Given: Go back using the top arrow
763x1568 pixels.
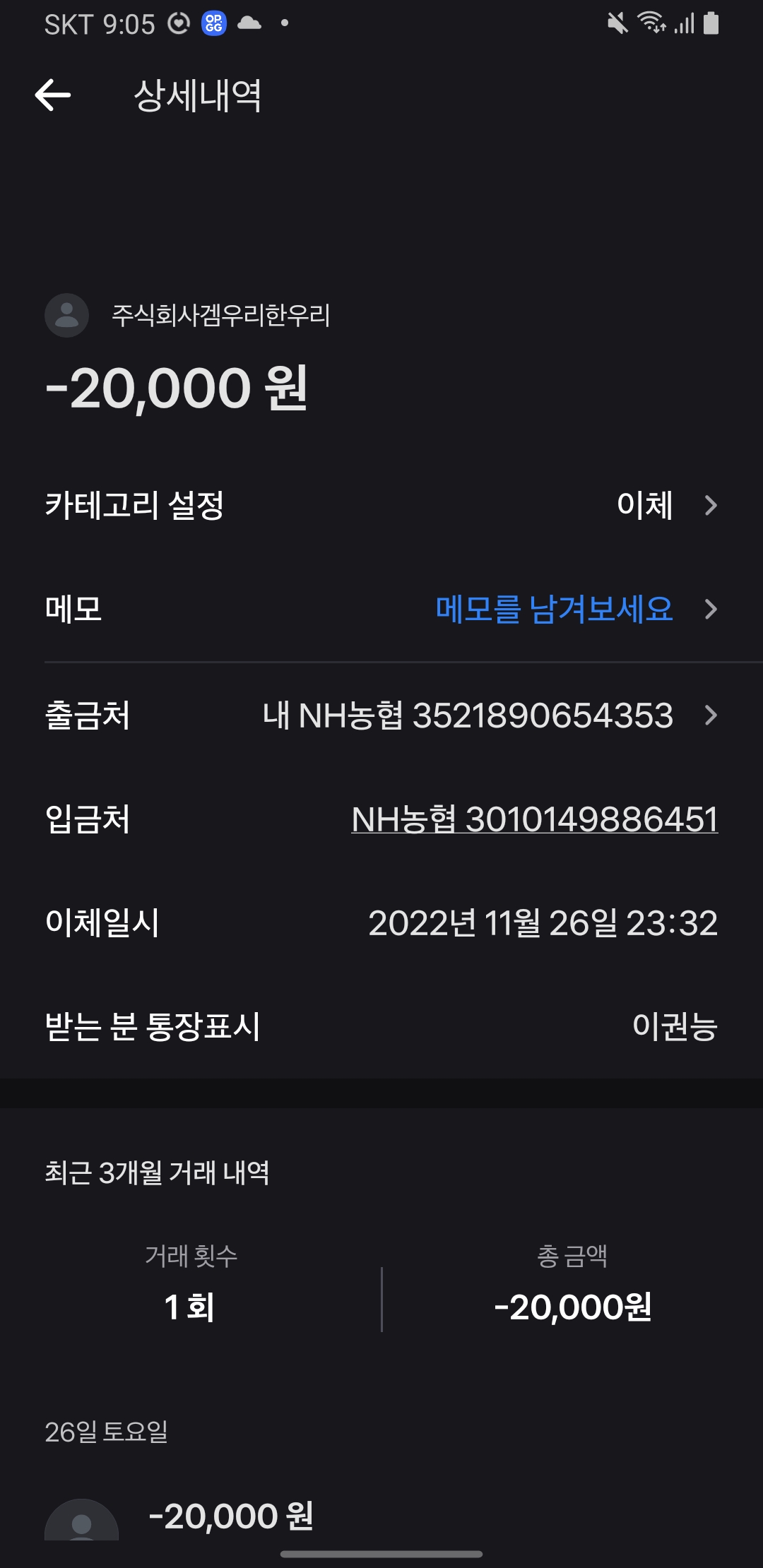Looking at the screenshot, I should tap(53, 95).
